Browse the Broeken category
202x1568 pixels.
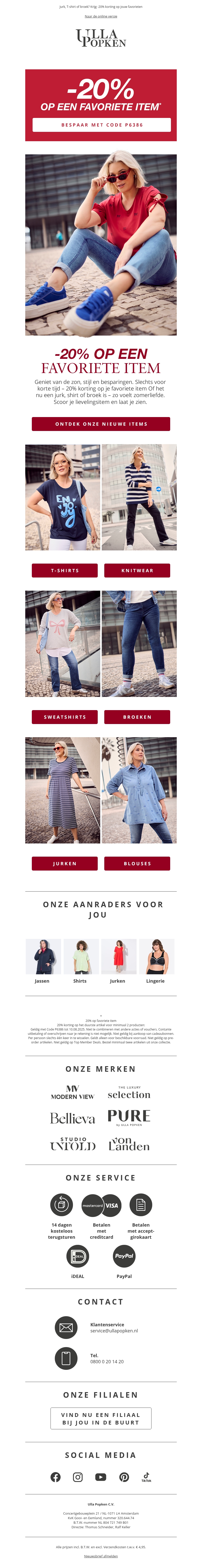[x=137, y=717]
